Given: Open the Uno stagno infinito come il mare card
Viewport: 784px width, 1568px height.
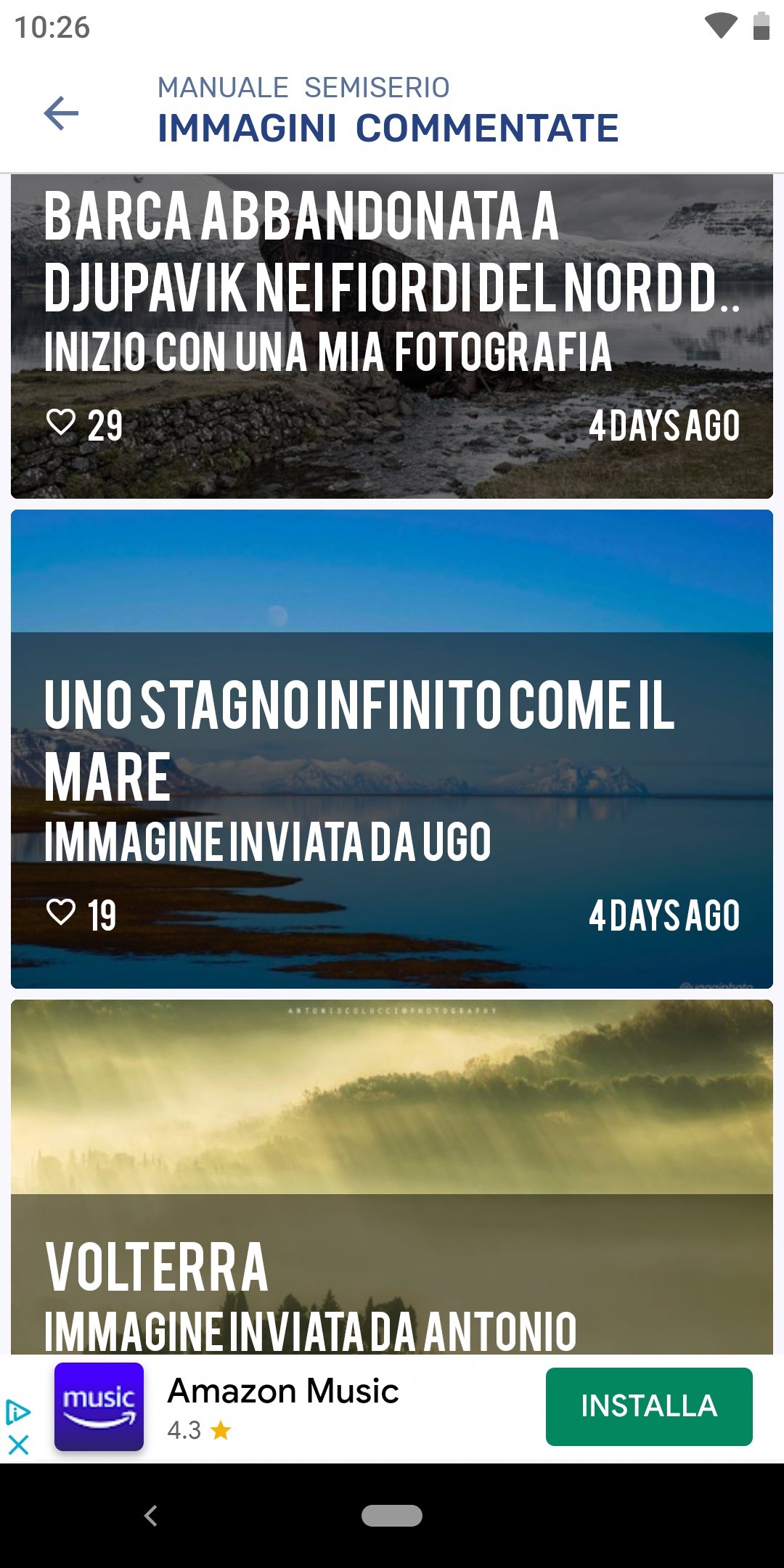Looking at the screenshot, I should tap(392, 748).
